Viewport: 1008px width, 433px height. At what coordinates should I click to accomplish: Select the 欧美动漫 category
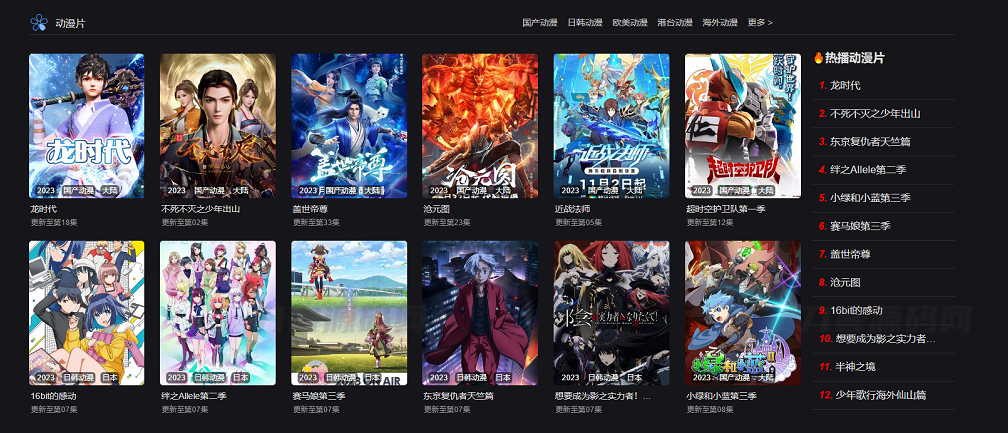click(x=630, y=22)
